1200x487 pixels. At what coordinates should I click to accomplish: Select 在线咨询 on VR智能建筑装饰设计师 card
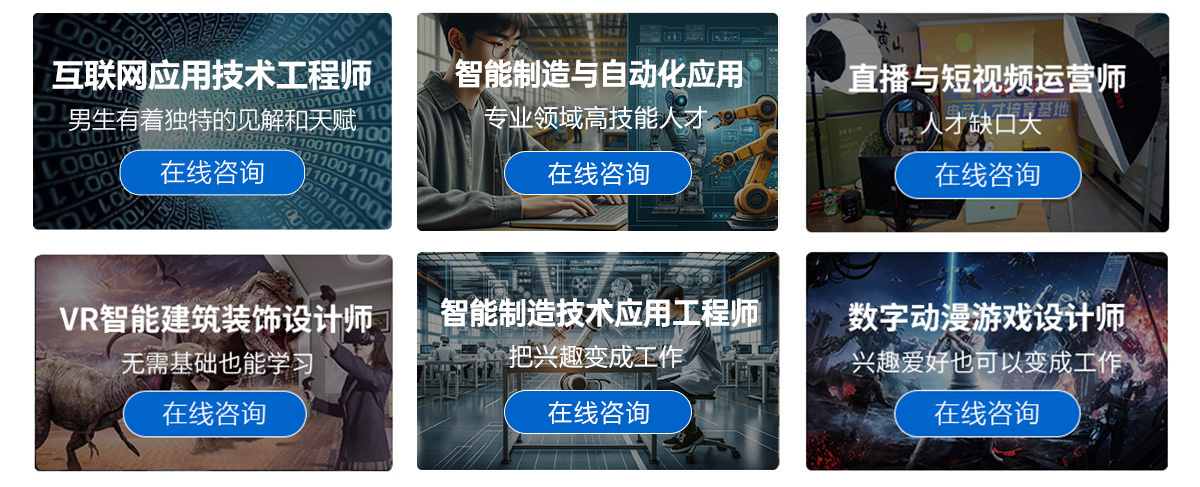click(x=214, y=413)
